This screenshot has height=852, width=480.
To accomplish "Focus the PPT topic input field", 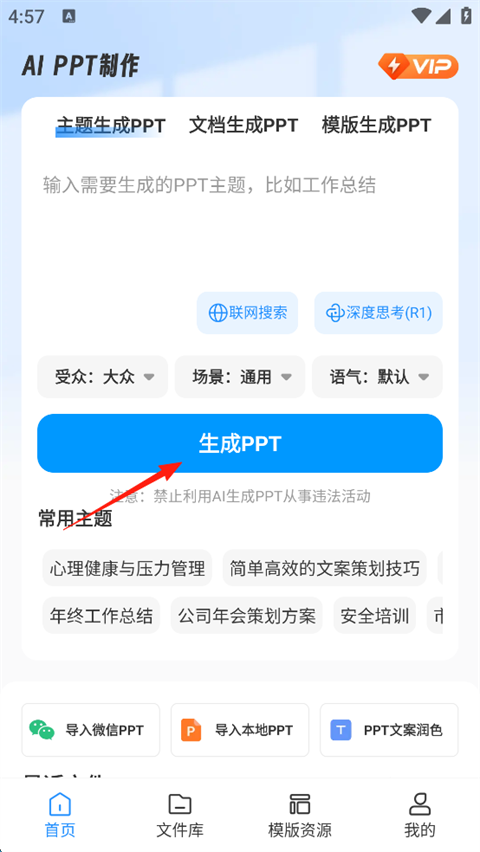I will point(240,228).
